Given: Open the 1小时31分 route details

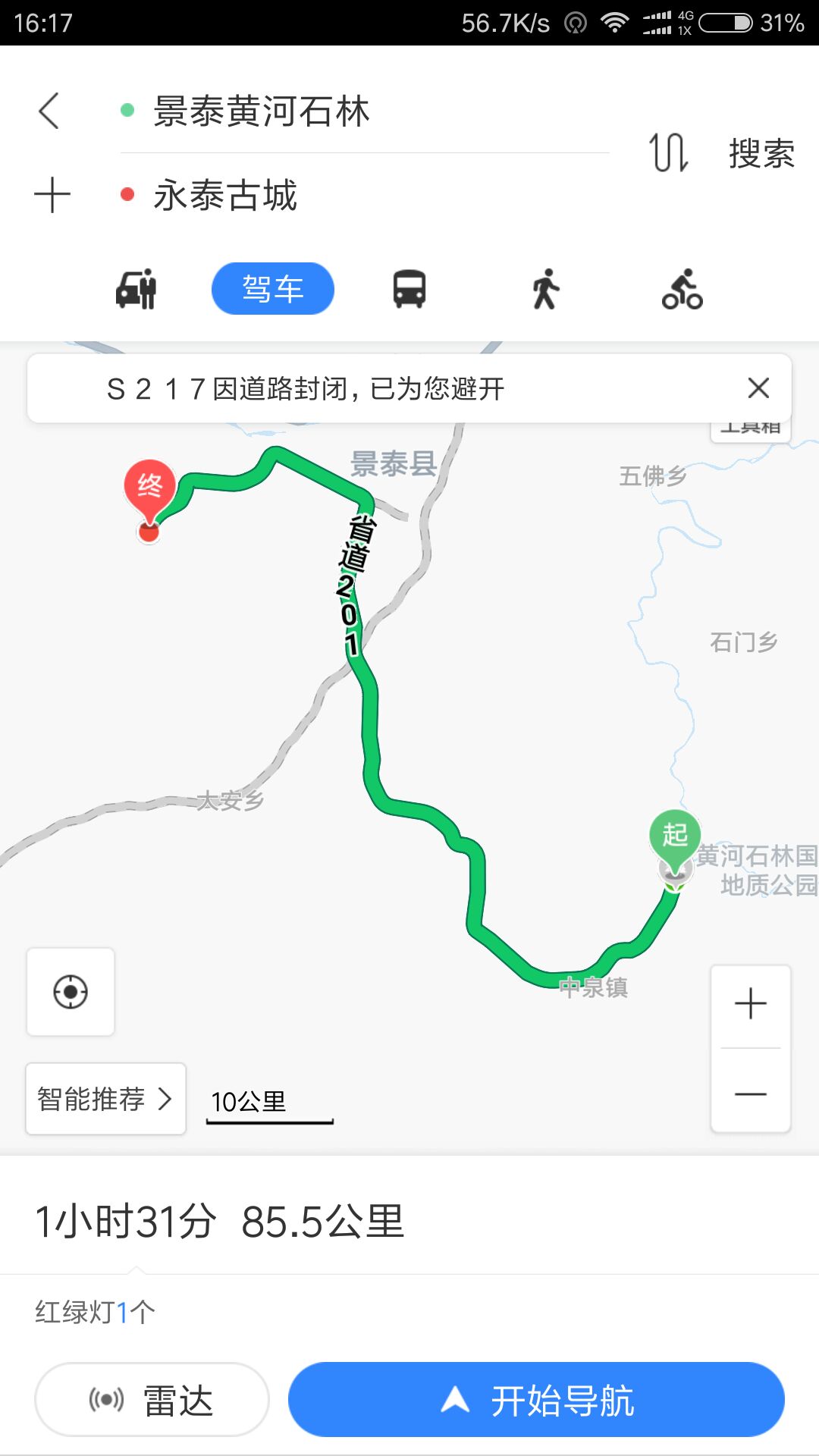Looking at the screenshot, I should (220, 1222).
